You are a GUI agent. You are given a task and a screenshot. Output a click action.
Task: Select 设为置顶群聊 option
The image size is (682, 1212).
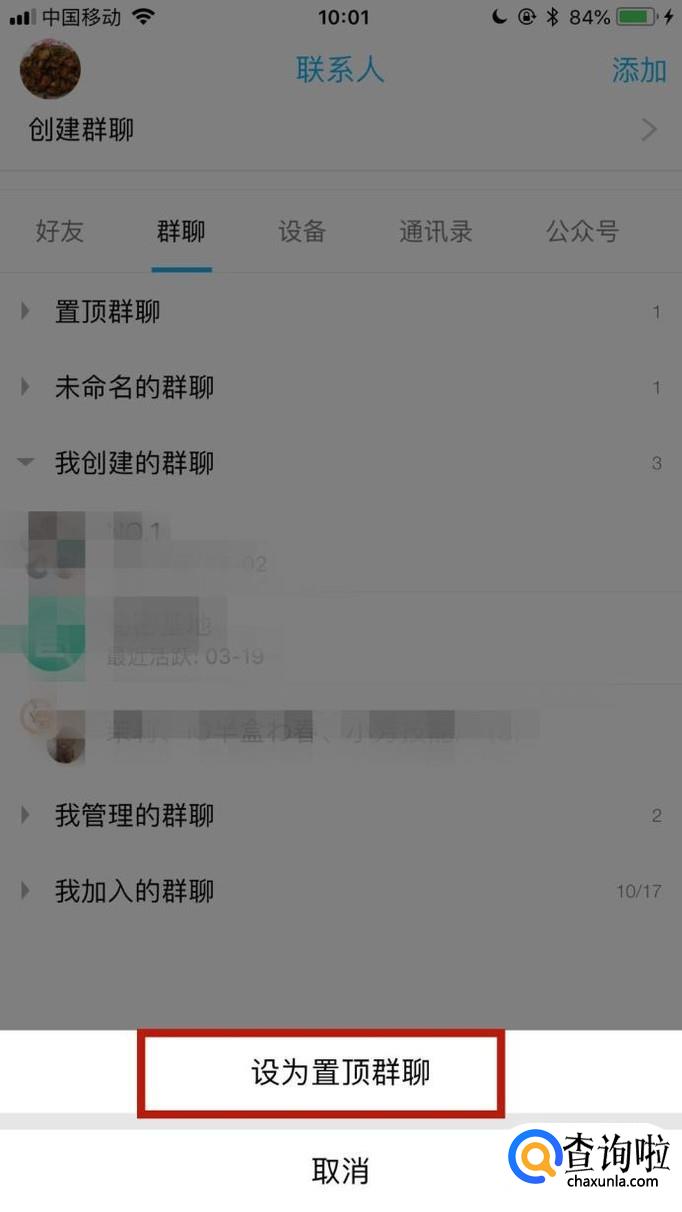341,1073
